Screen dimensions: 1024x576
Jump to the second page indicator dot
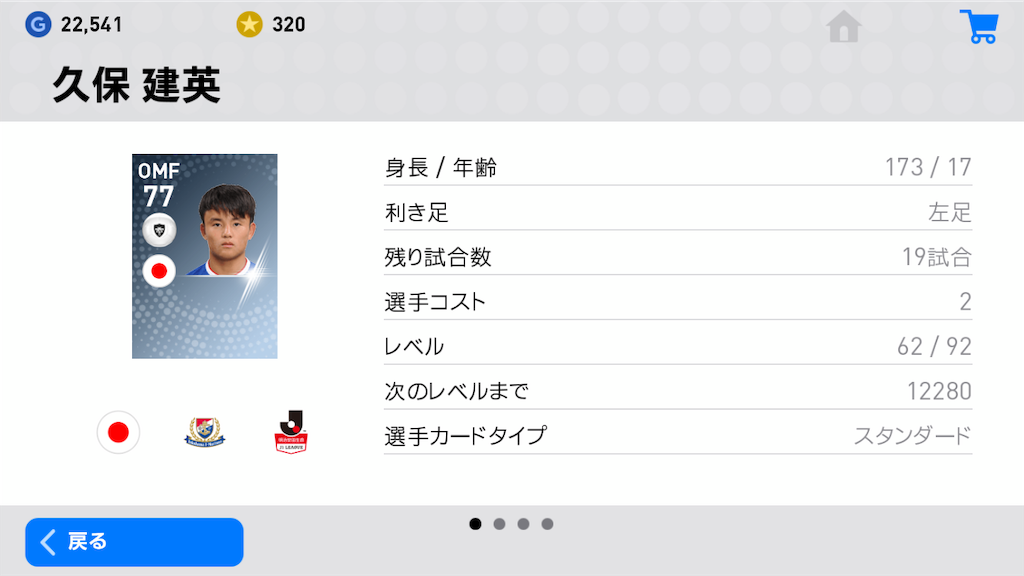pos(499,524)
